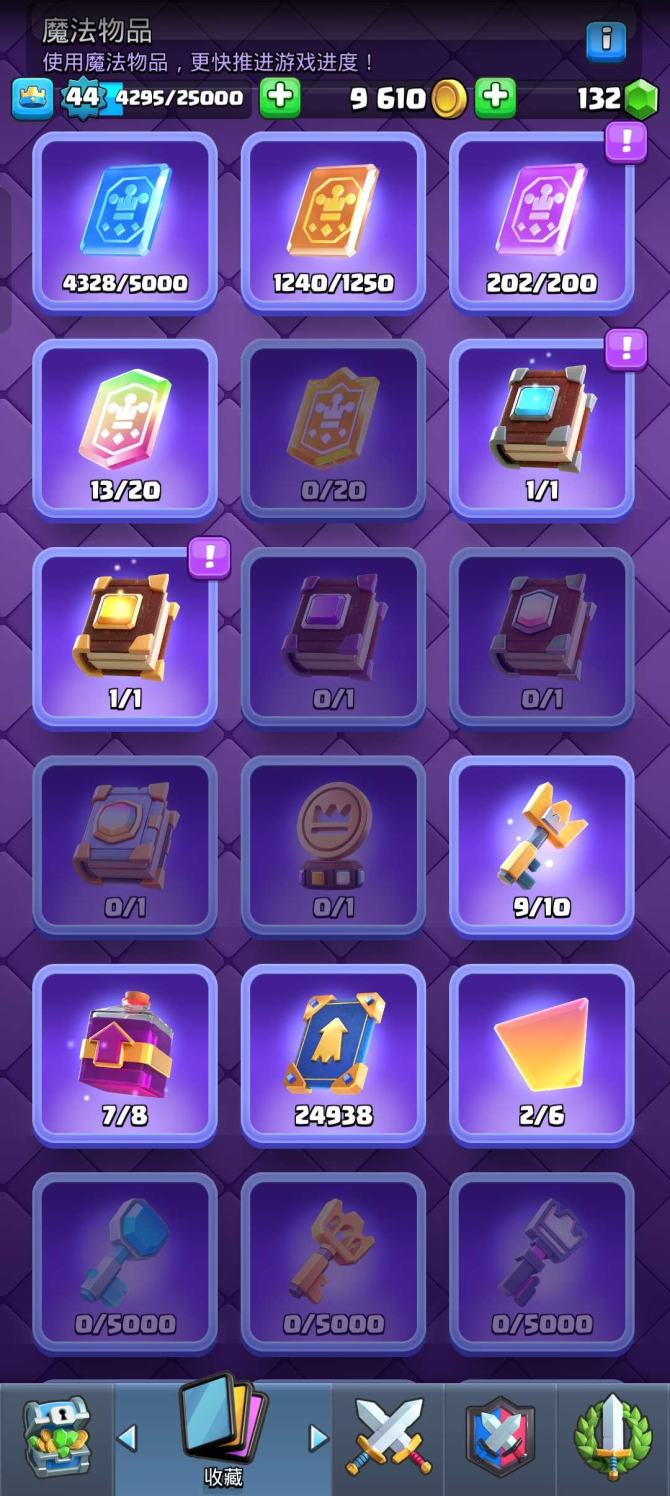The width and height of the screenshot is (670, 1496).
Task: Open the orange shard item showing 2/6
Action: pos(541,1054)
